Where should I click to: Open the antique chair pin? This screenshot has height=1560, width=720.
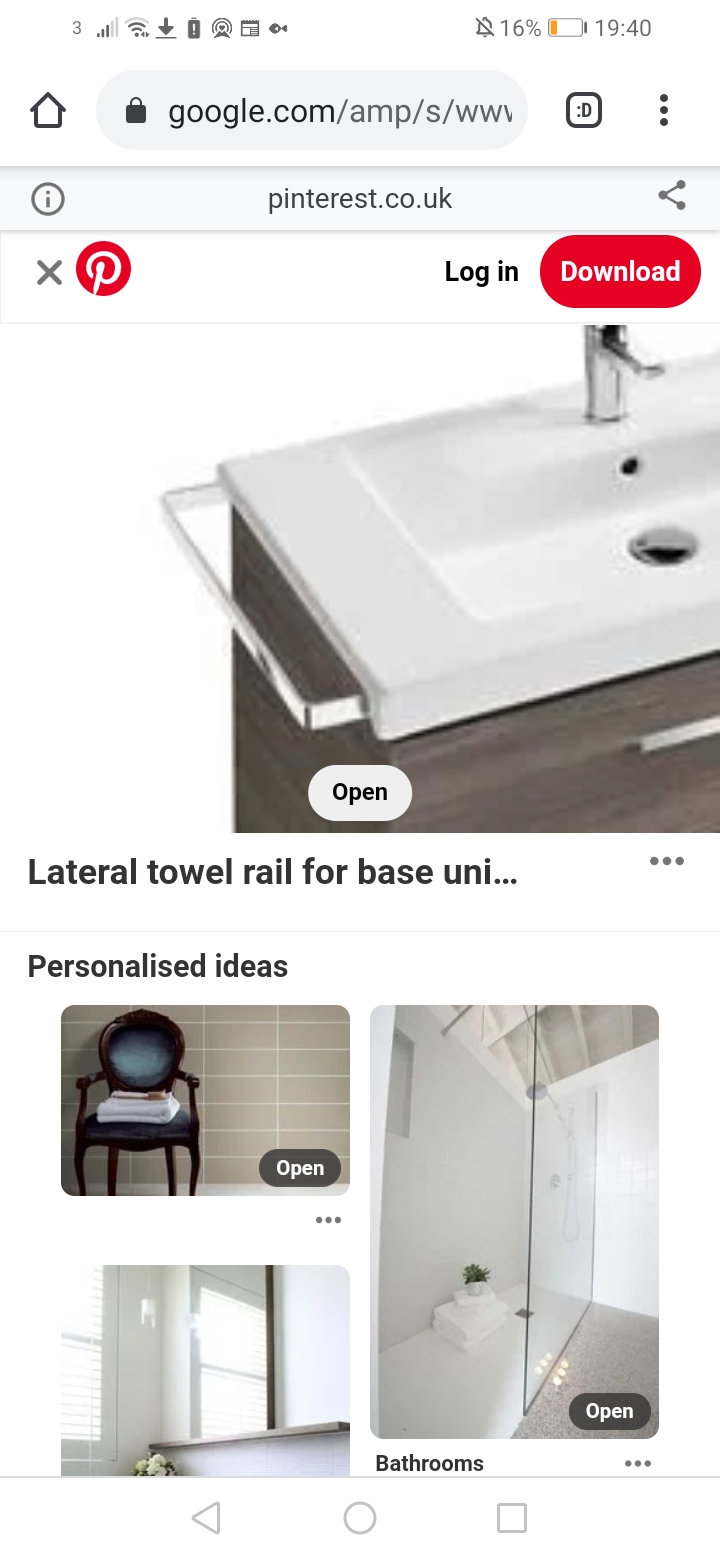point(205,1100)
